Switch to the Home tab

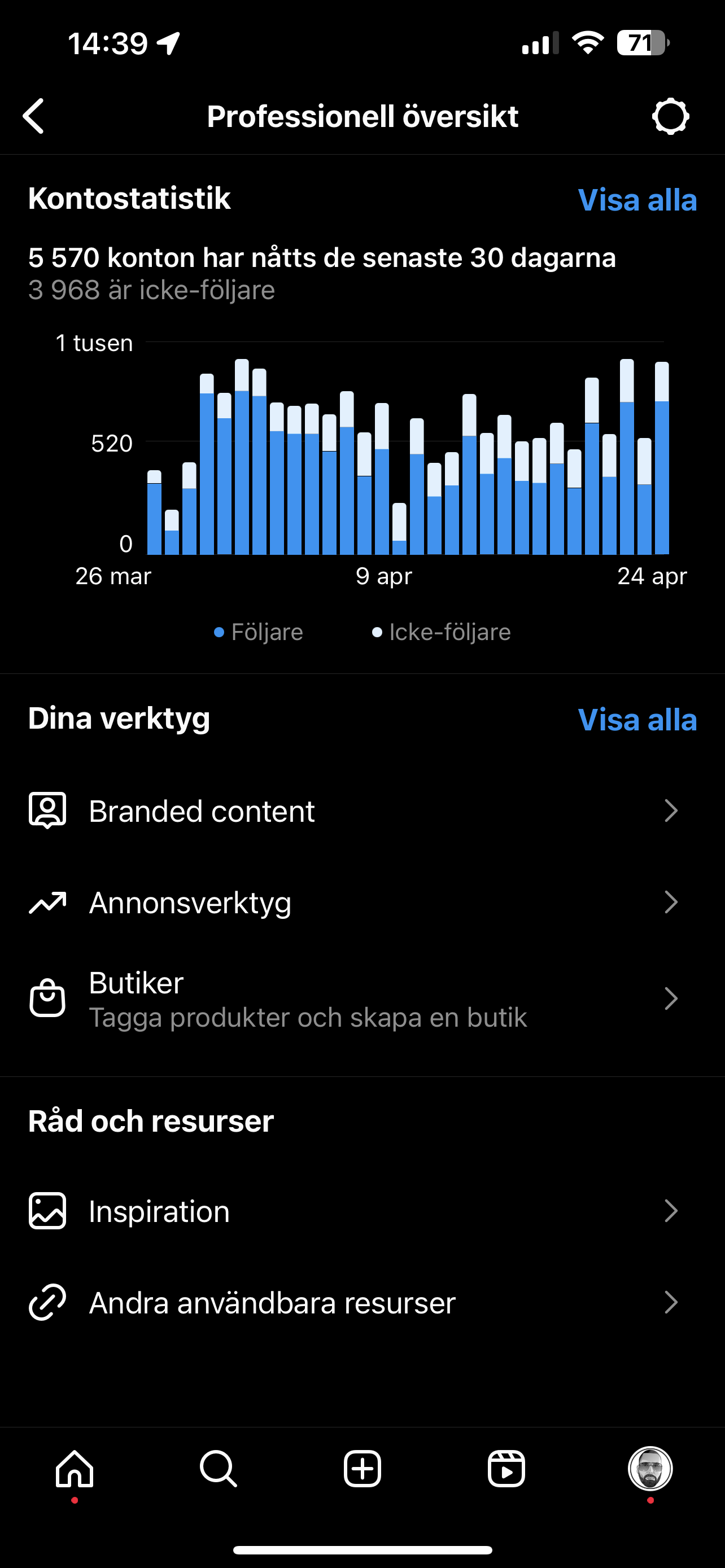(x=75, y=1469)
